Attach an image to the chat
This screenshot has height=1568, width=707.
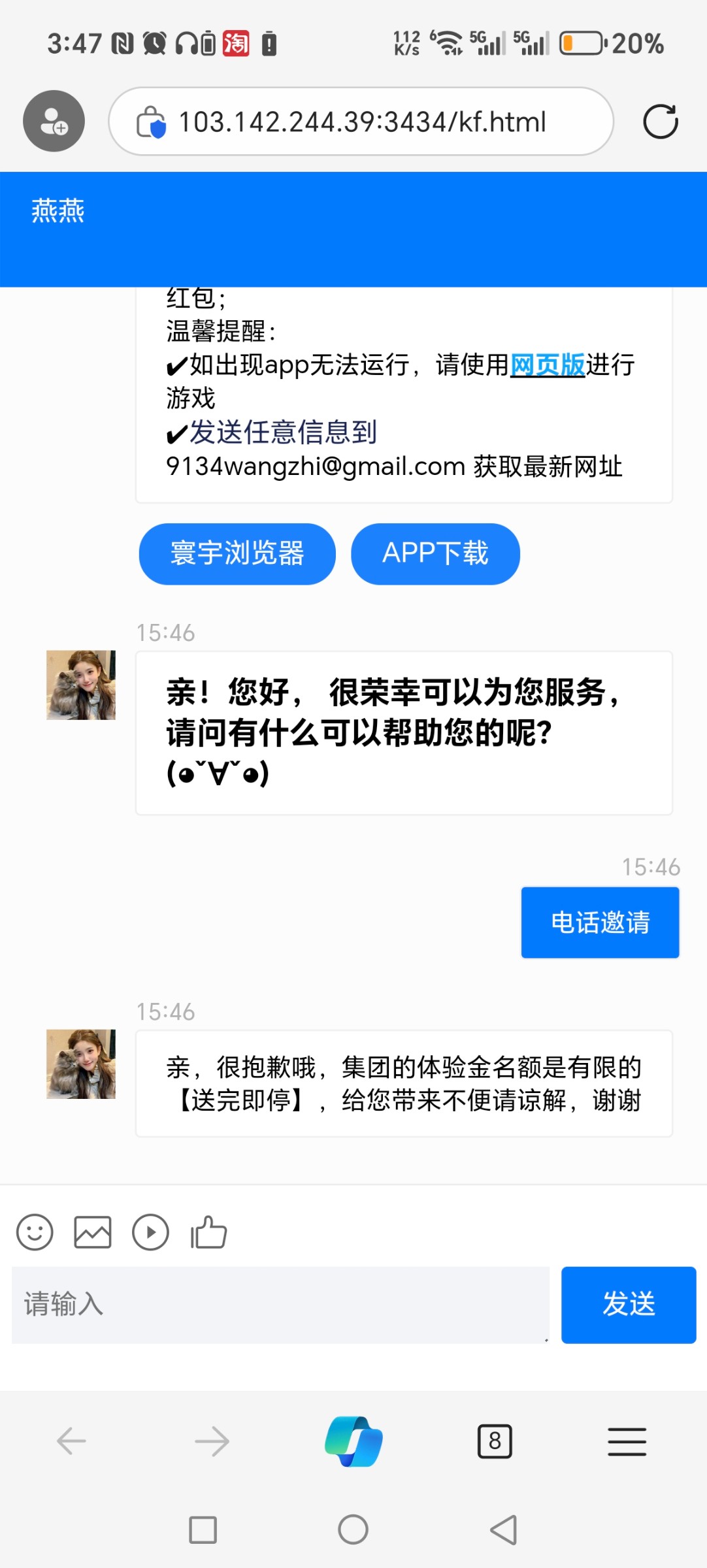(x=92, y=1233)
